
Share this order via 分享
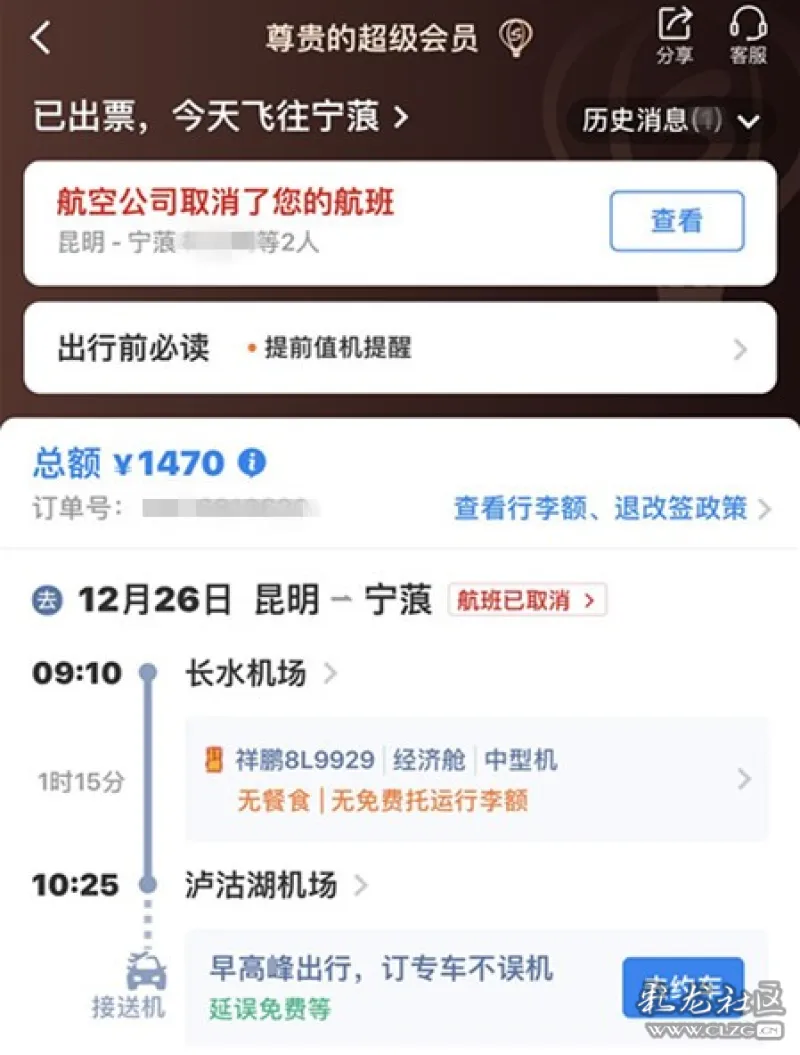click(x=675, y=34)
